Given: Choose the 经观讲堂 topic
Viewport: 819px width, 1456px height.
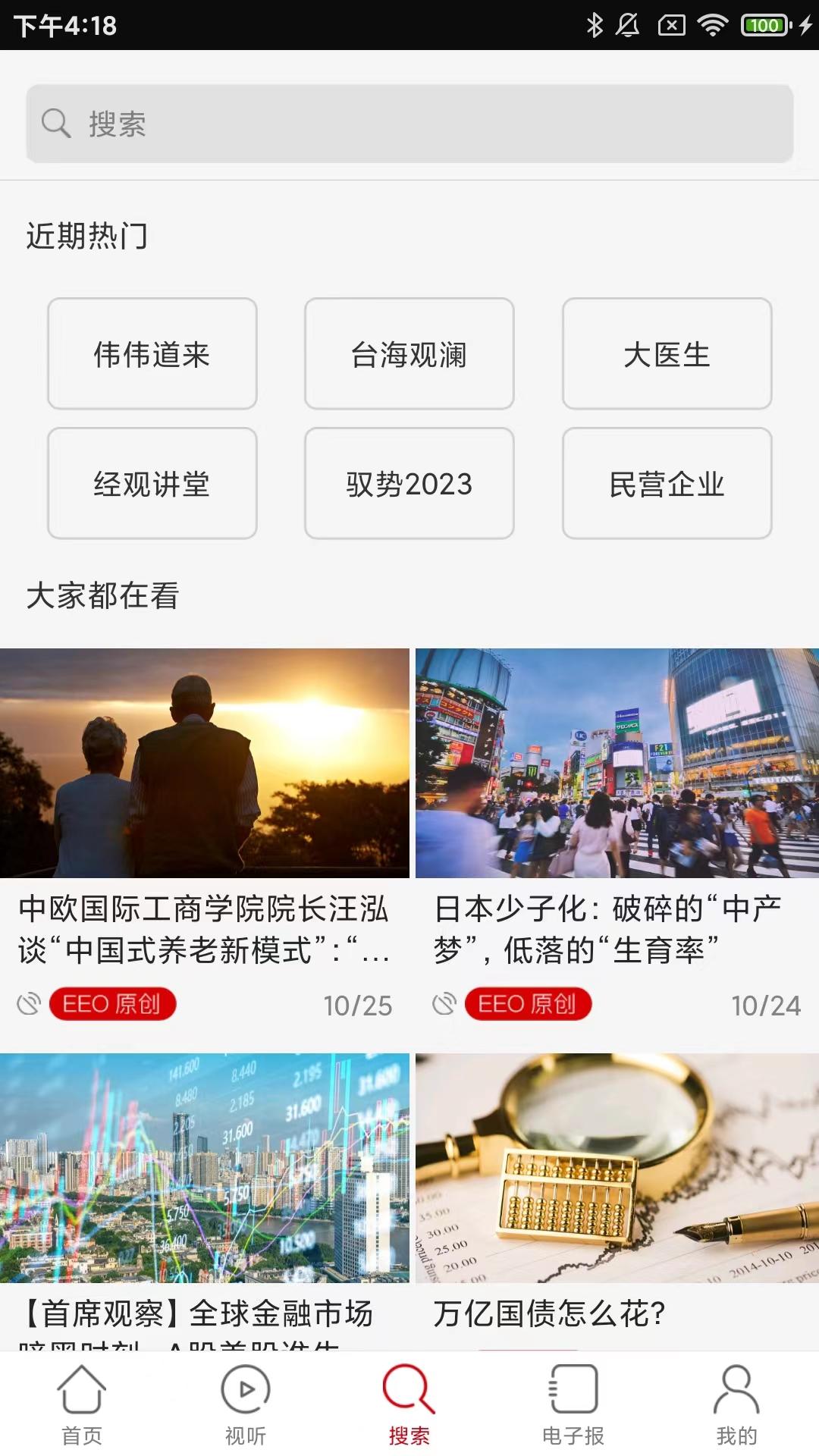Looking at the screenshot, I should coord(152,483).
